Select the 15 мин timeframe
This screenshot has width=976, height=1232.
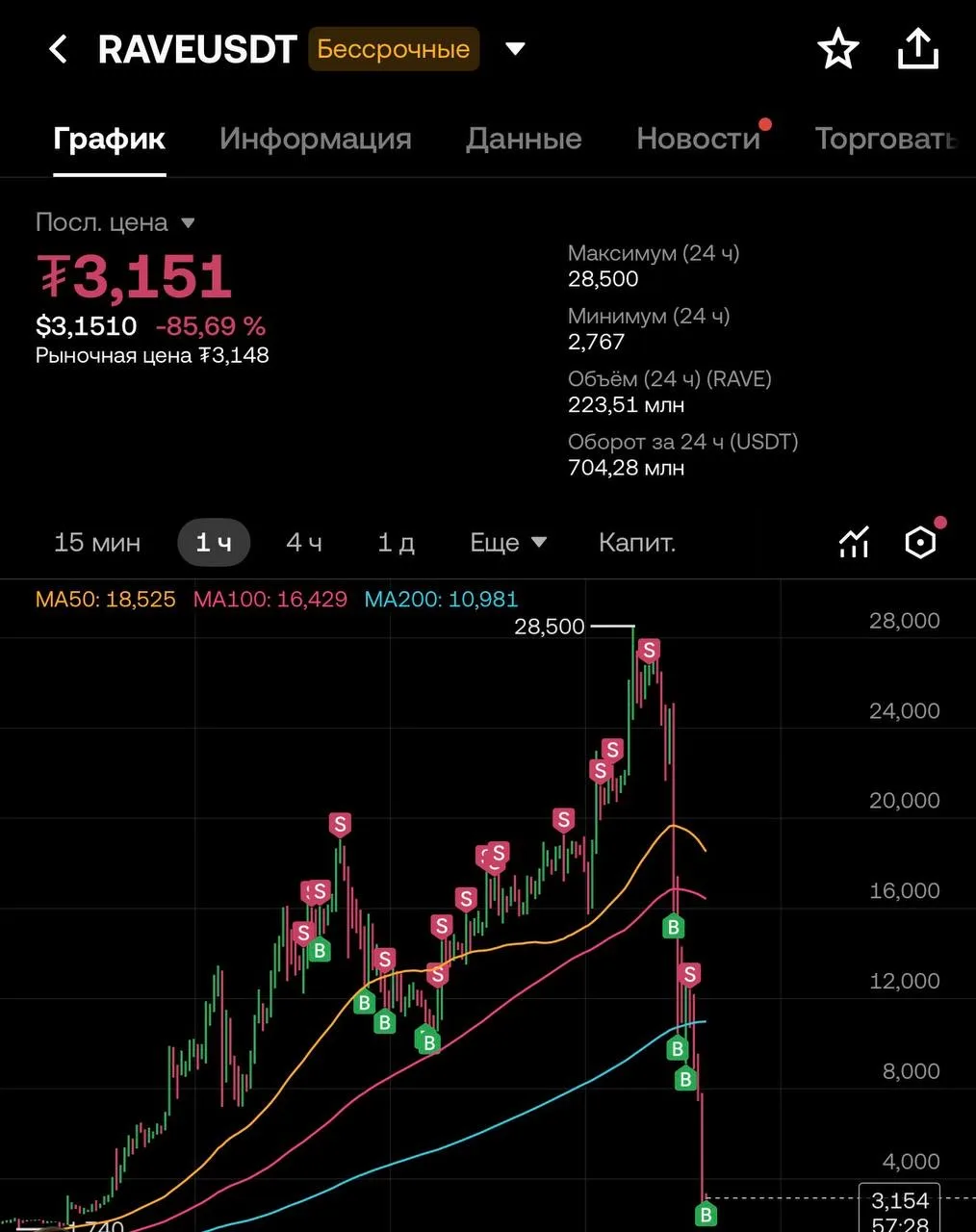click(97, 543)
